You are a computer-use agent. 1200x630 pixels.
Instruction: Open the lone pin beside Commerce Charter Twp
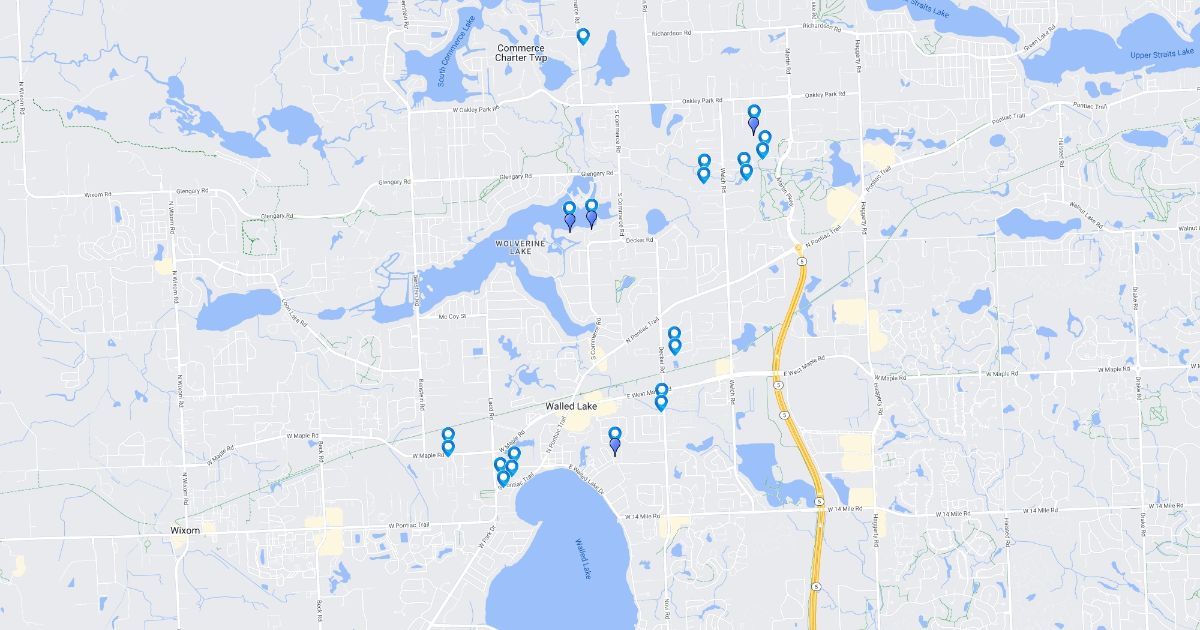583,36
